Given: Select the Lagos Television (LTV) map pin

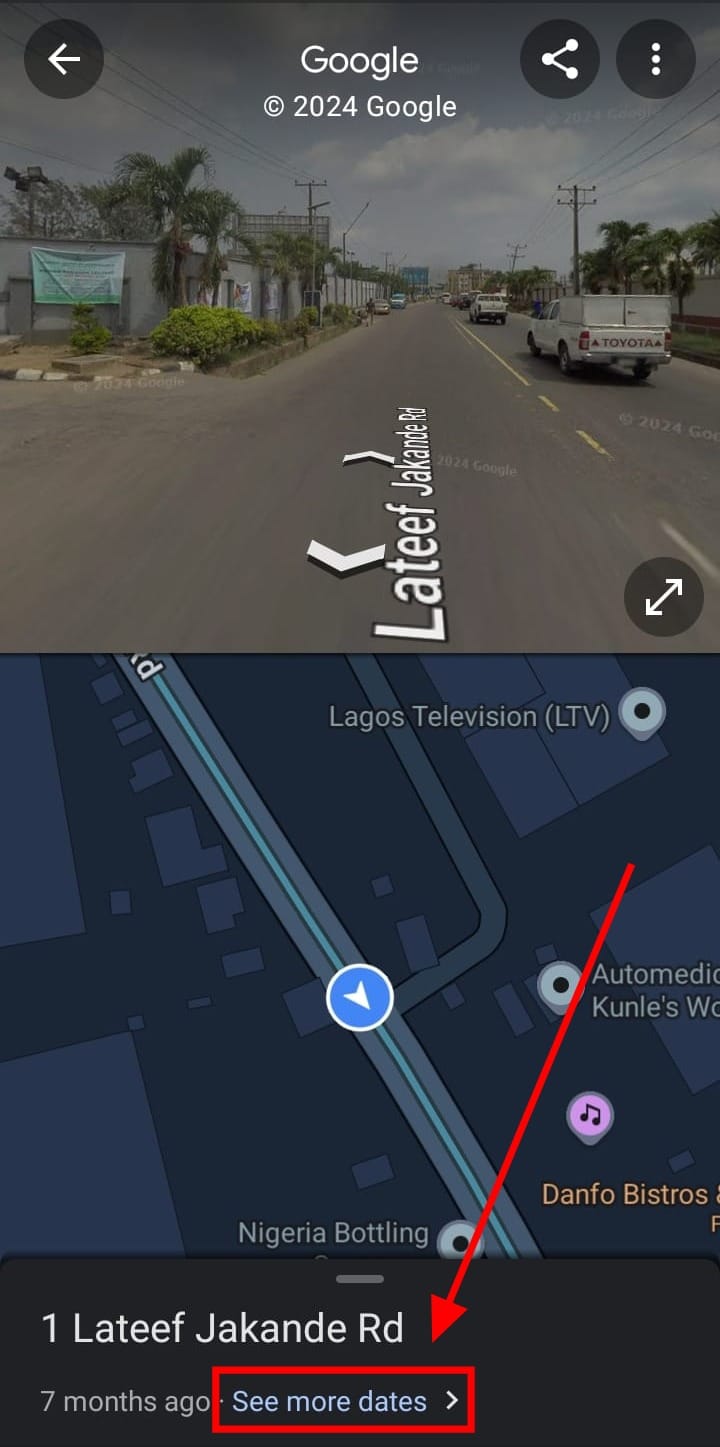Looking at the screenshot, I should (x=642, y=714).
